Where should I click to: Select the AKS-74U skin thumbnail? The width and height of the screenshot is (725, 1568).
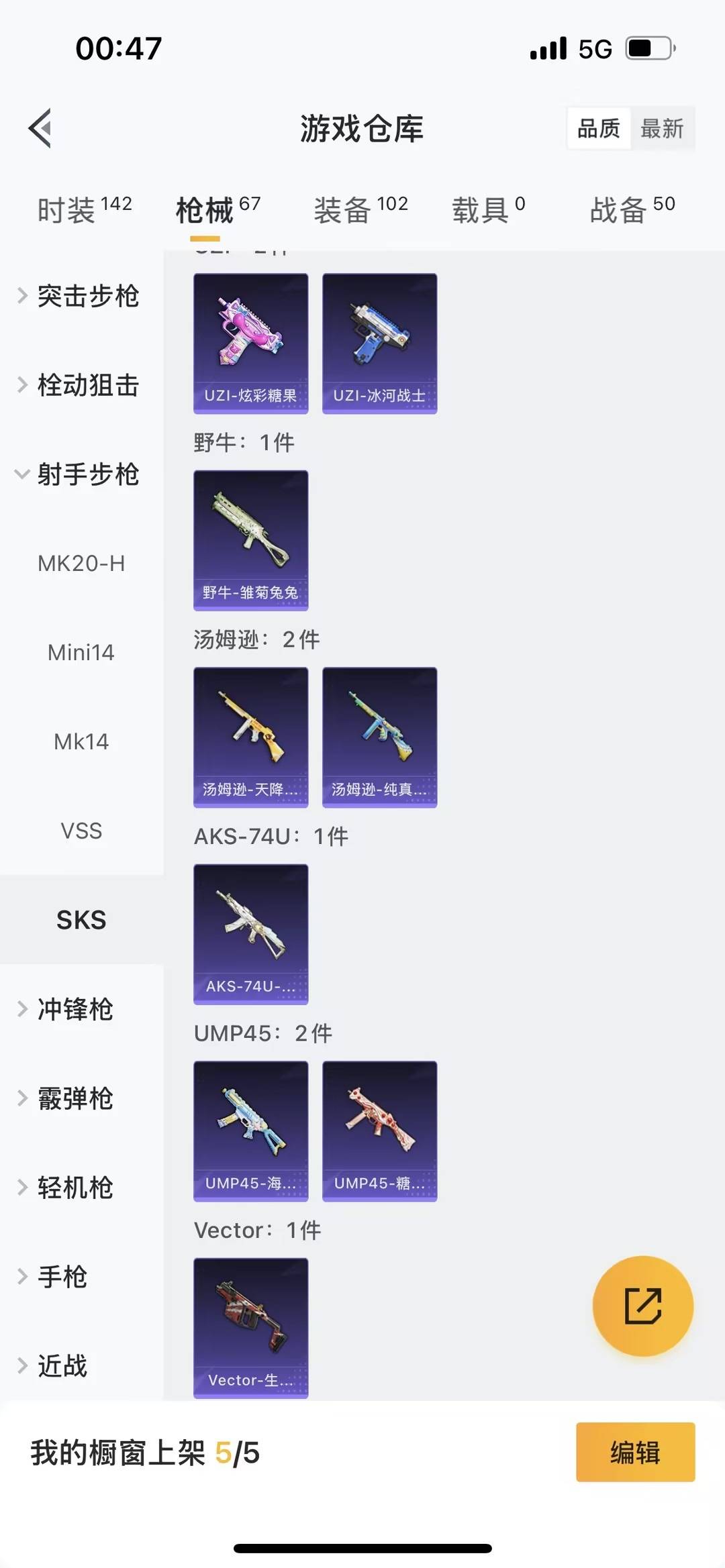point(250,934)
